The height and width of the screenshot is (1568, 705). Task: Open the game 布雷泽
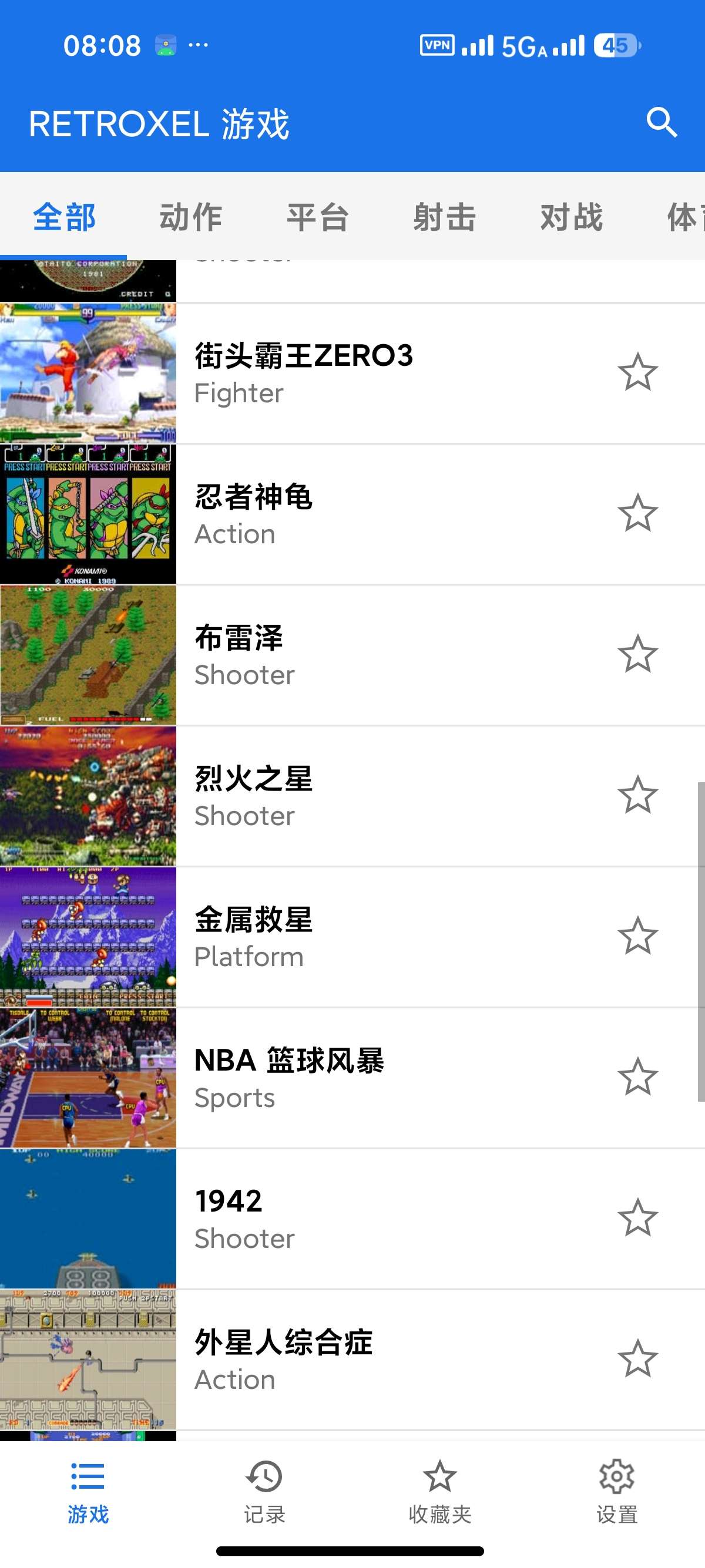[352, 655]
